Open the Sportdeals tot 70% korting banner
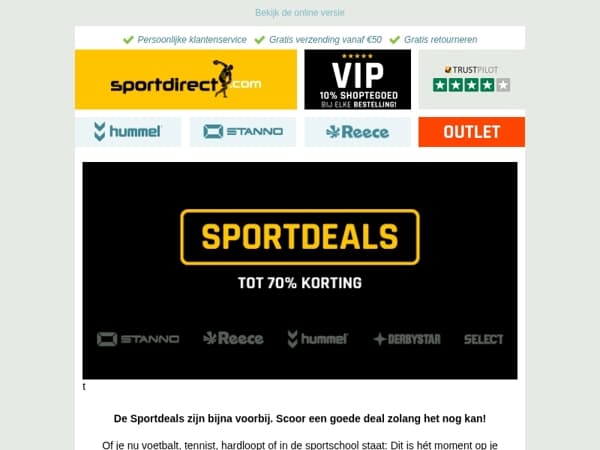The image size is (600, 450). [x=300, y=271]
